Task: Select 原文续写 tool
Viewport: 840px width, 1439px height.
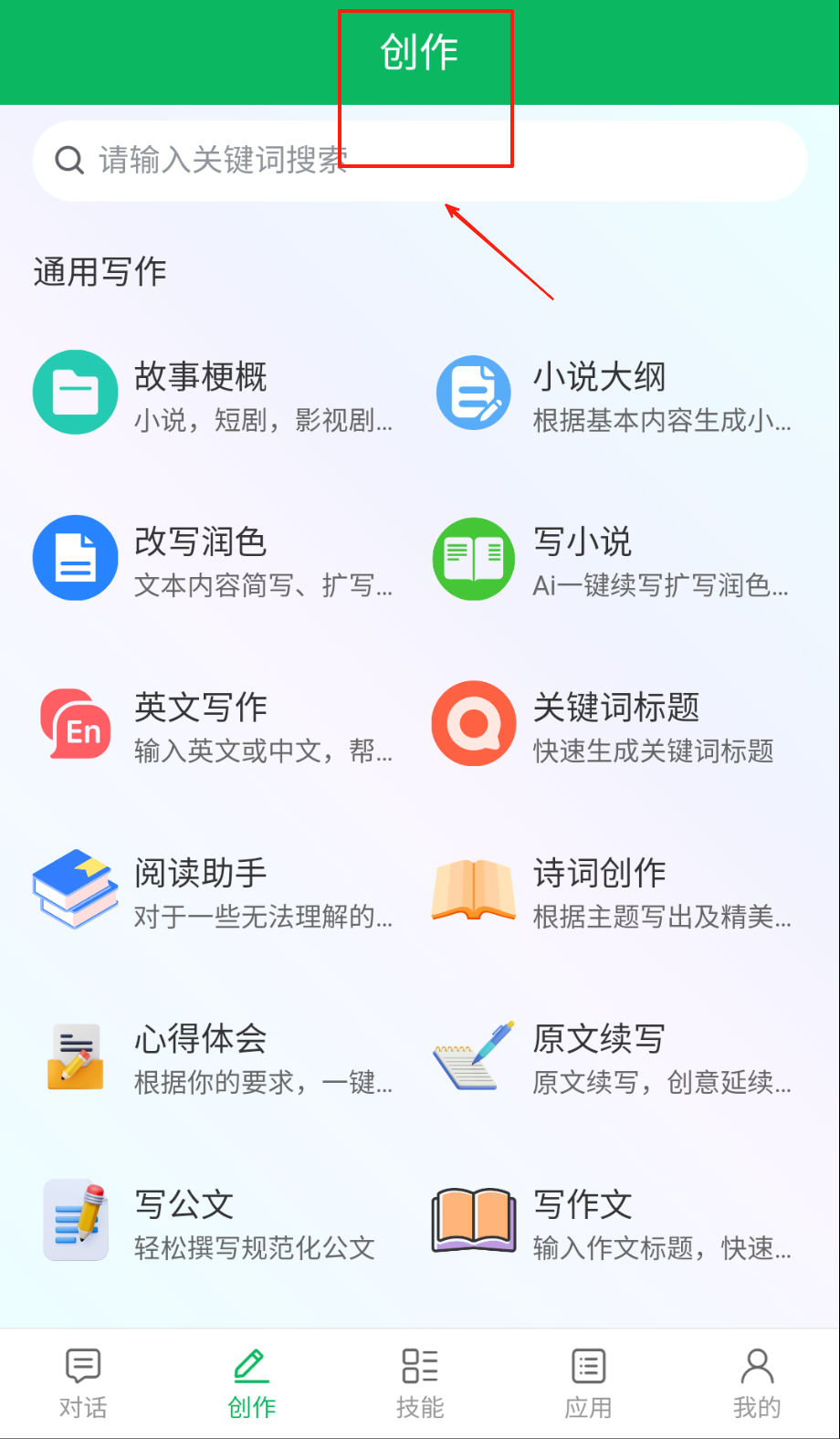Action: point(614,1057)
